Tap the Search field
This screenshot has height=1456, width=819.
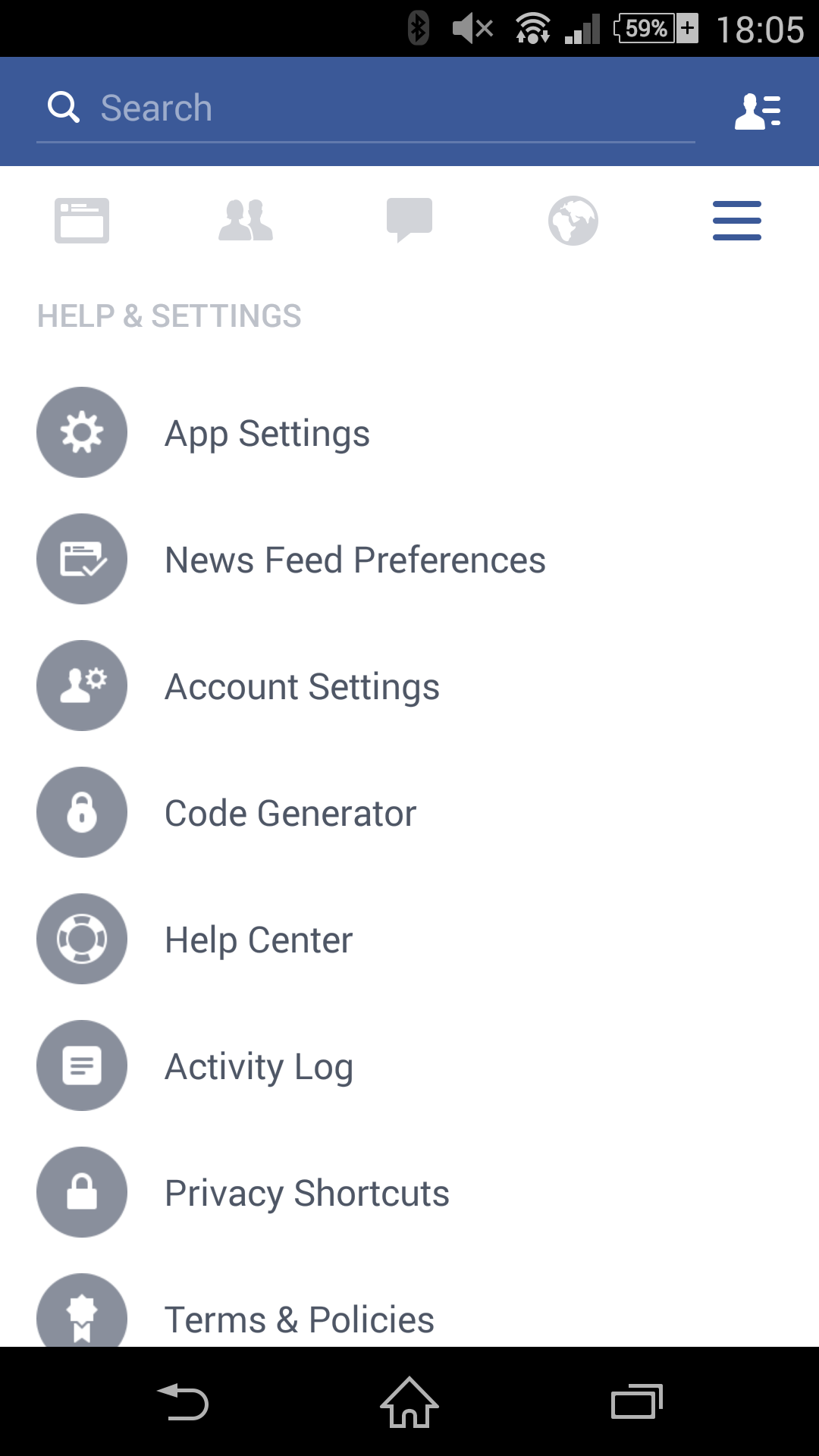pos(366,108)
